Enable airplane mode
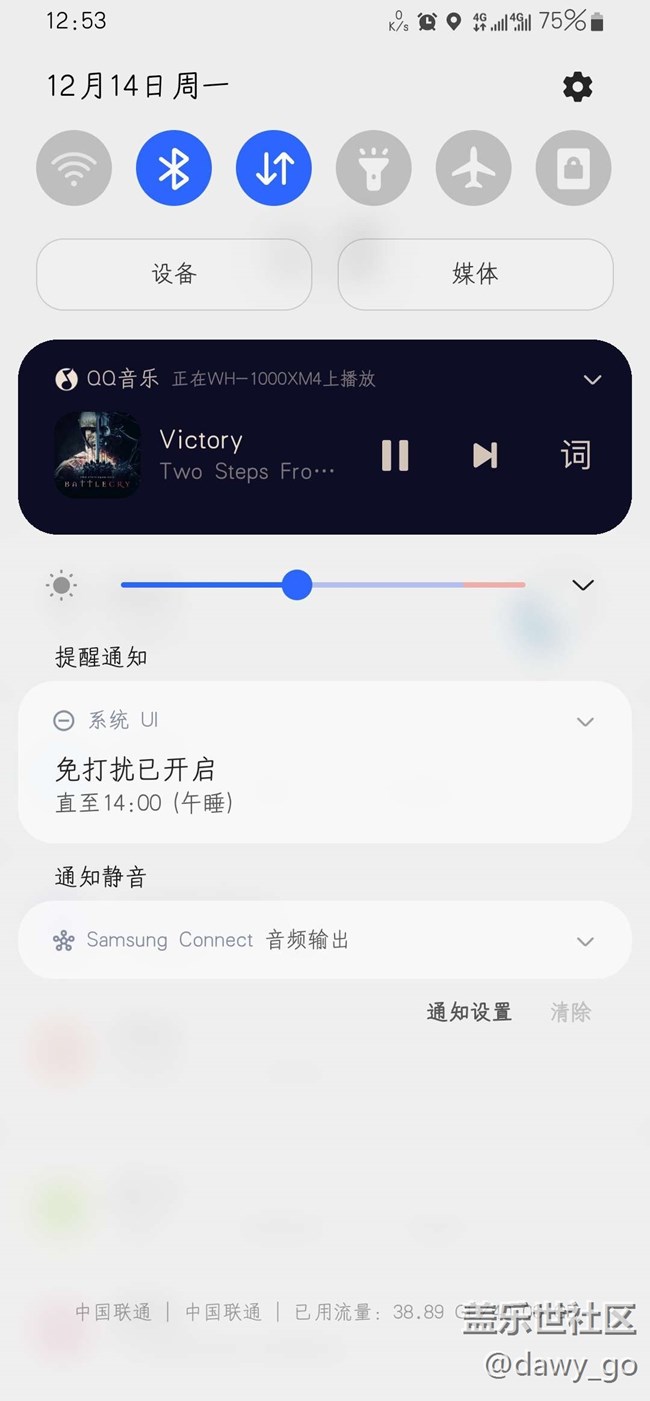650x1401 pixels. pos(474,169)
